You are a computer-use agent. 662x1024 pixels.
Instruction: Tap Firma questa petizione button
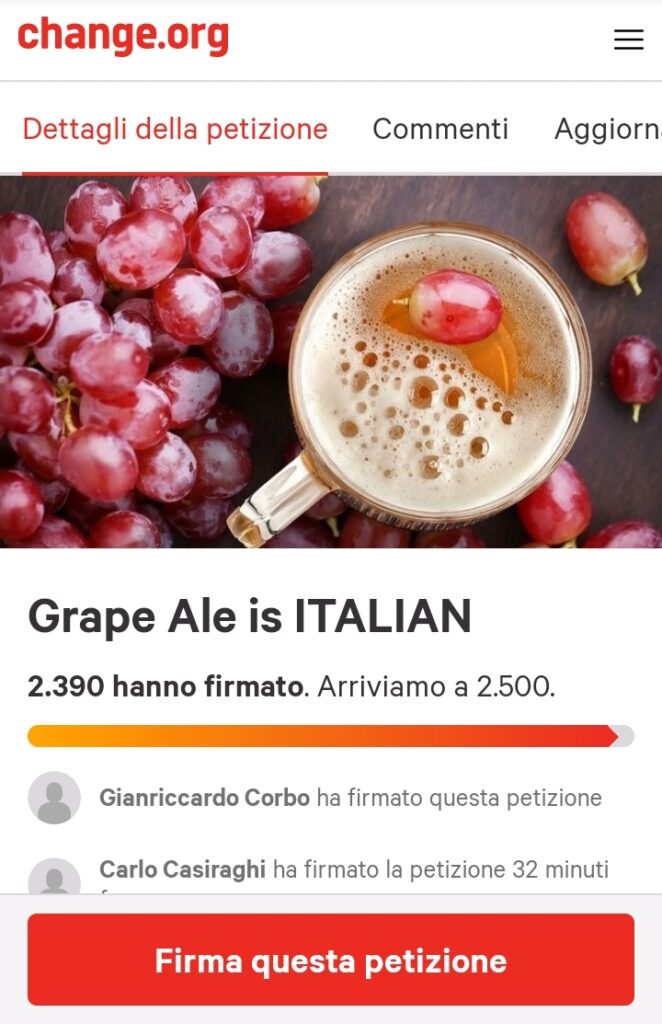pos(330,960)
